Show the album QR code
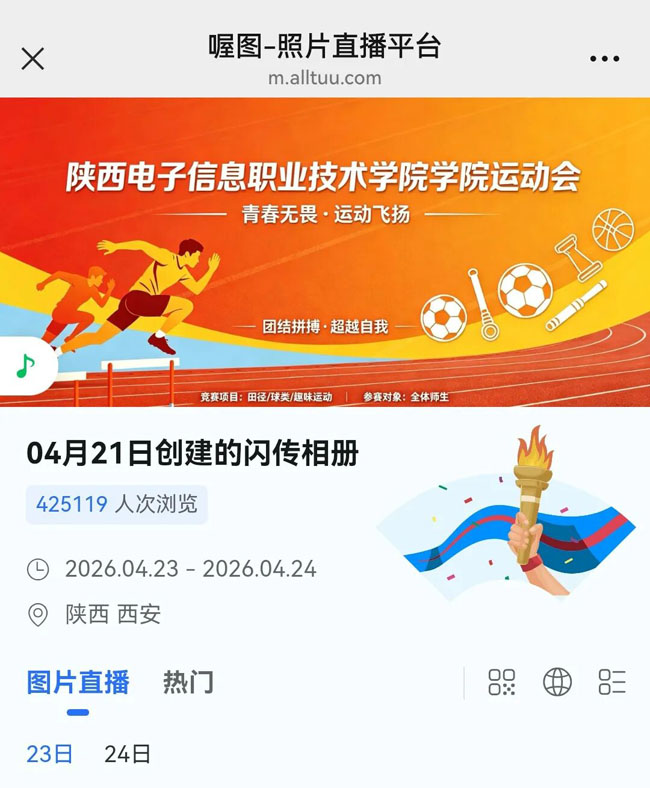650x788 pixels. coord(502,683)
